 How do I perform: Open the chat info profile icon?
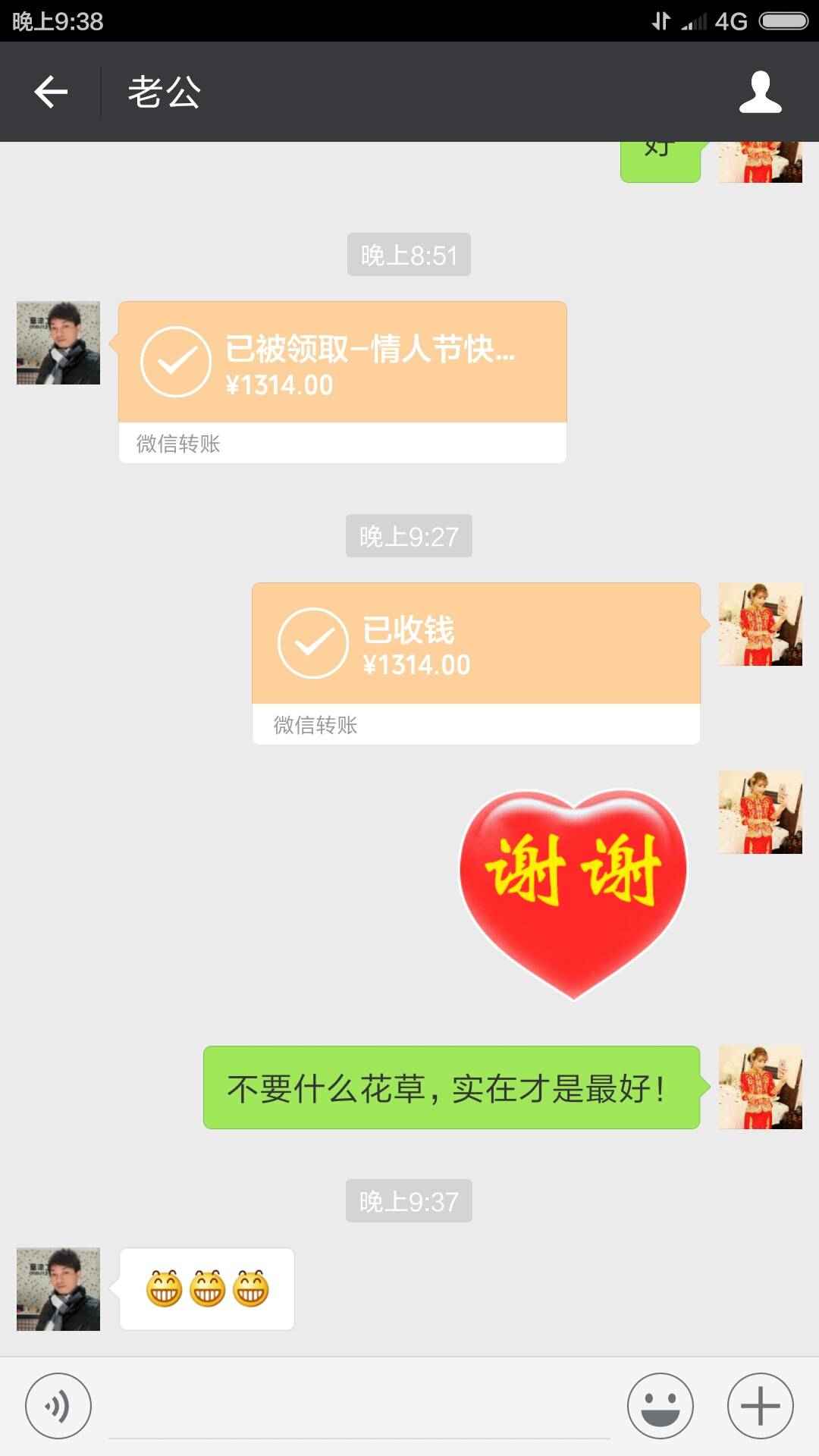pyautogui.click(x=760, y=93)
